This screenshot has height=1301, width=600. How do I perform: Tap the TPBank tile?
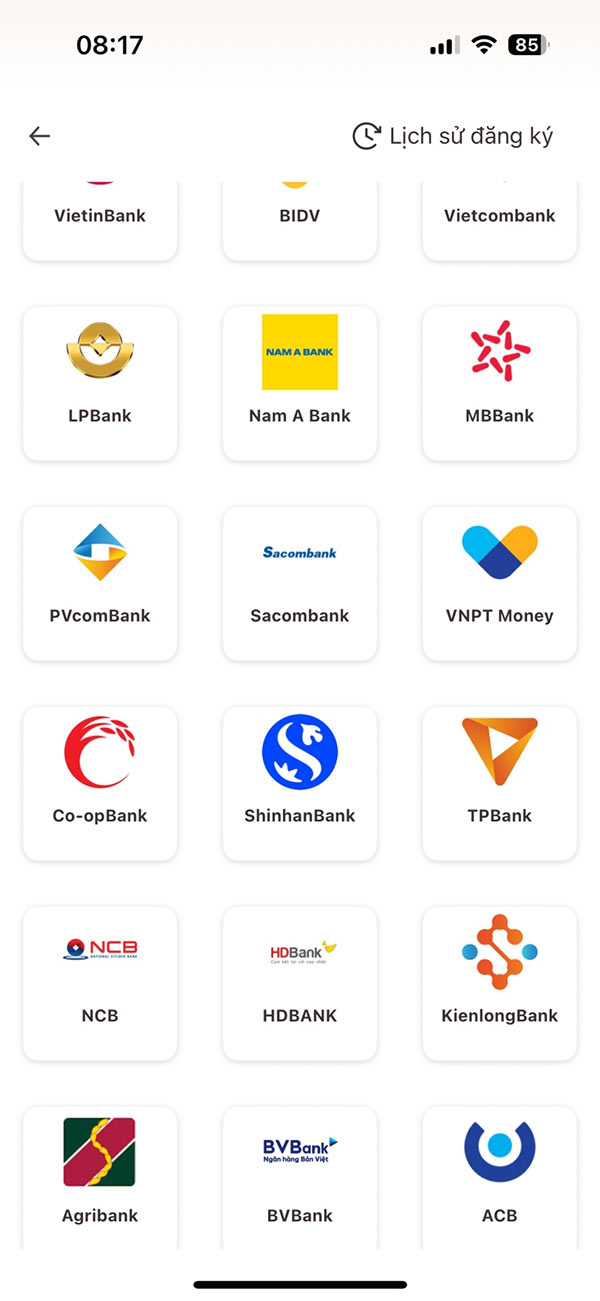tap(500, 783)
